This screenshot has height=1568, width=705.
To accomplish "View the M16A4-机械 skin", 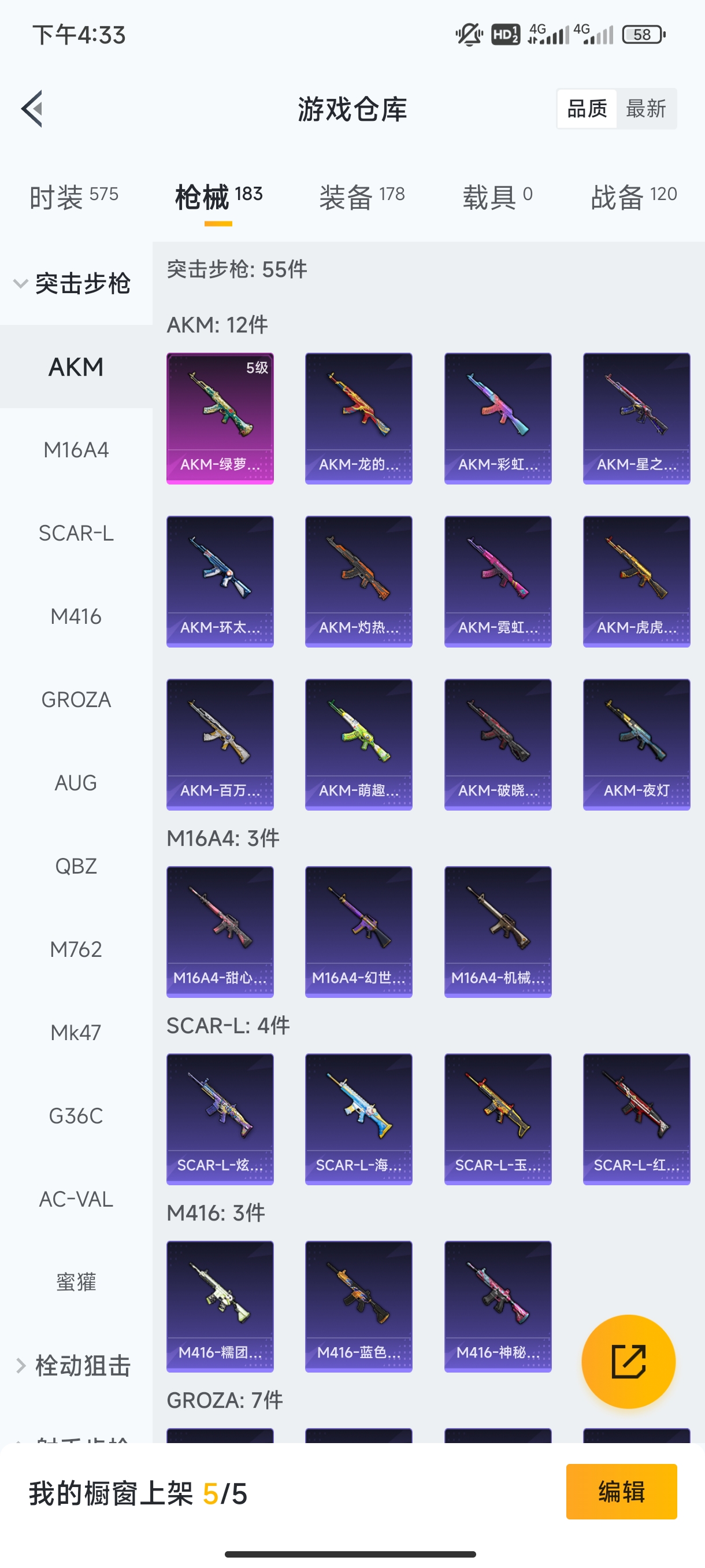I will pyautogui.click(x=498, y=932).
